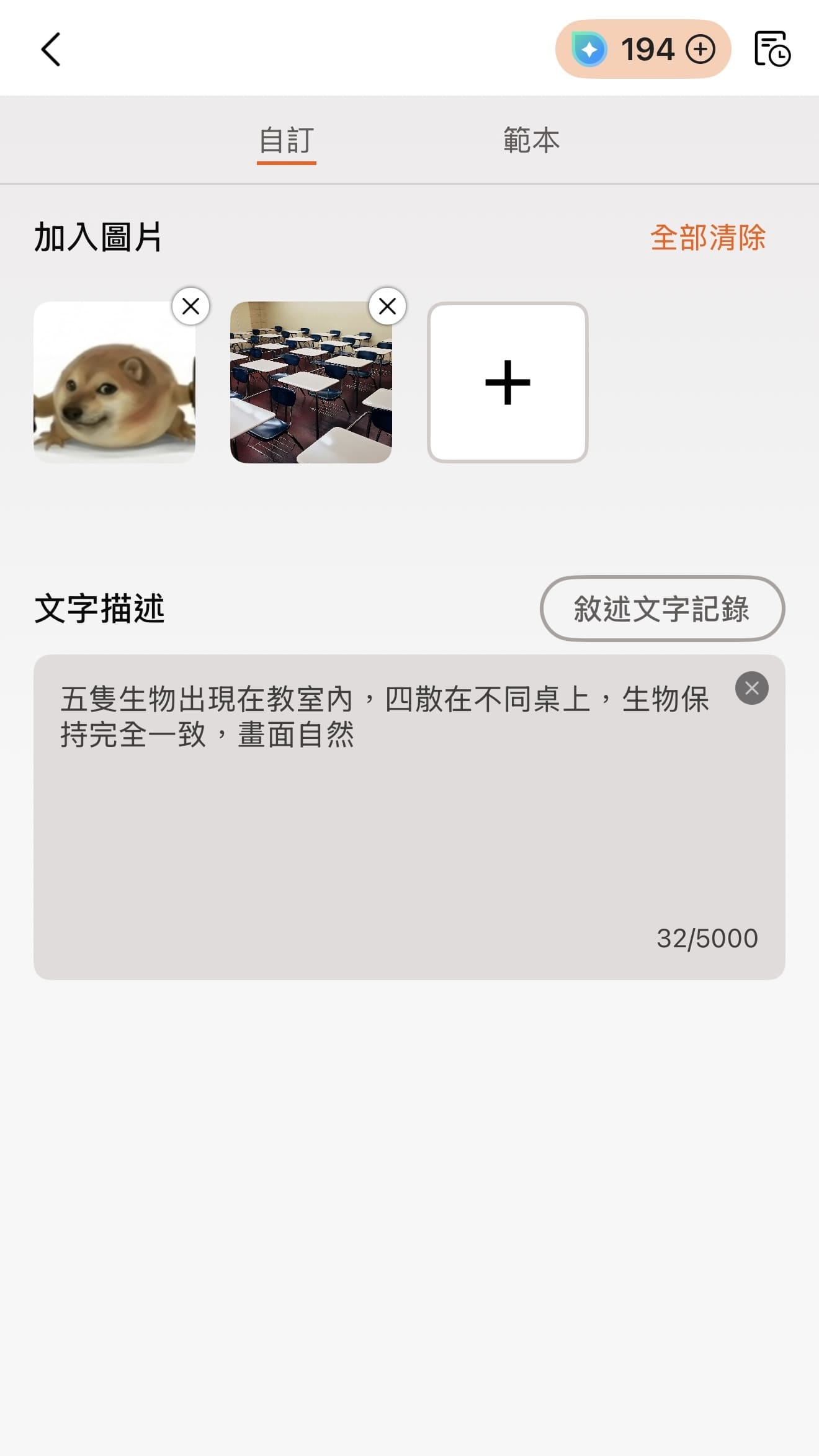The width and height of the screenshot is (819, 1456).
Task: Click the 加入圖片 section heading
Action: coord(98,237)
